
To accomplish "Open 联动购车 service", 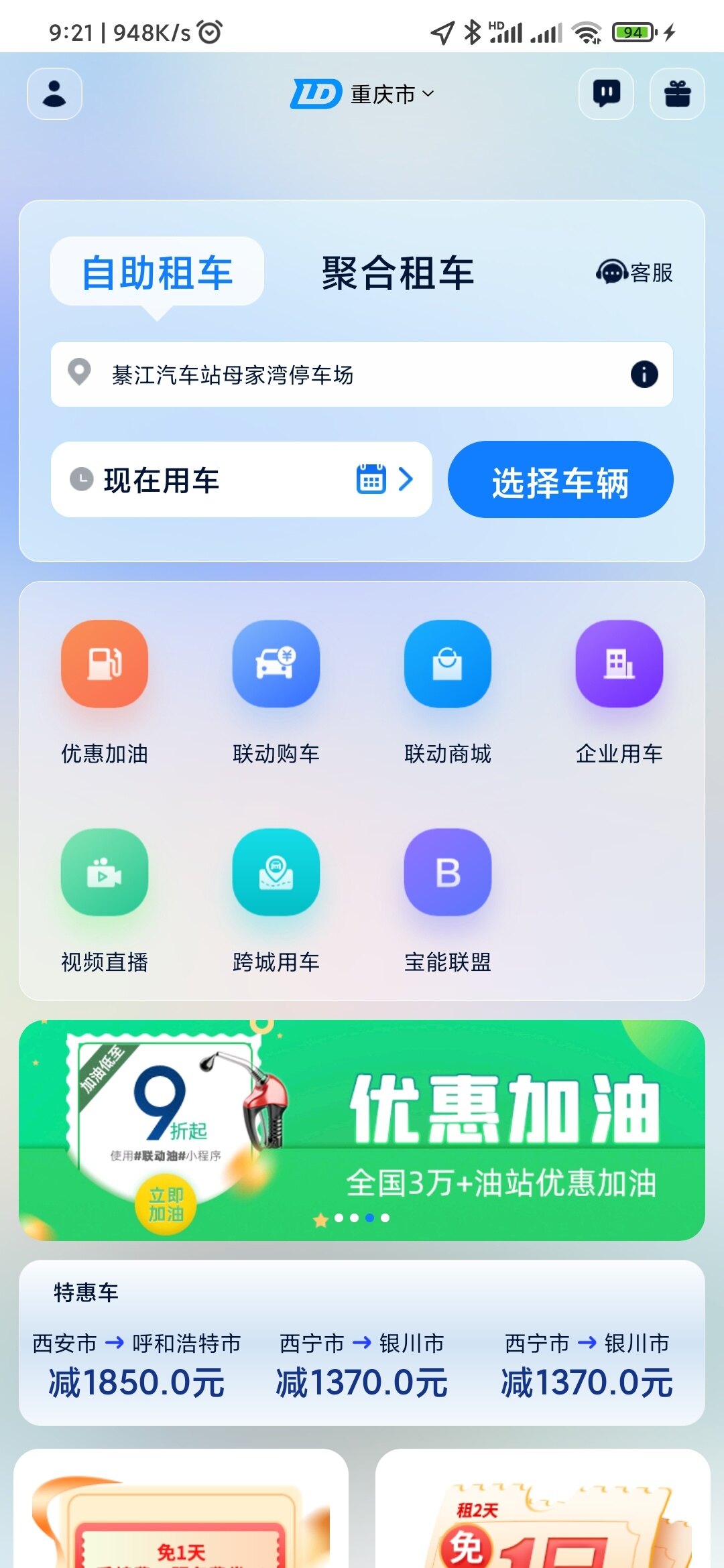I will pos(276,692).
